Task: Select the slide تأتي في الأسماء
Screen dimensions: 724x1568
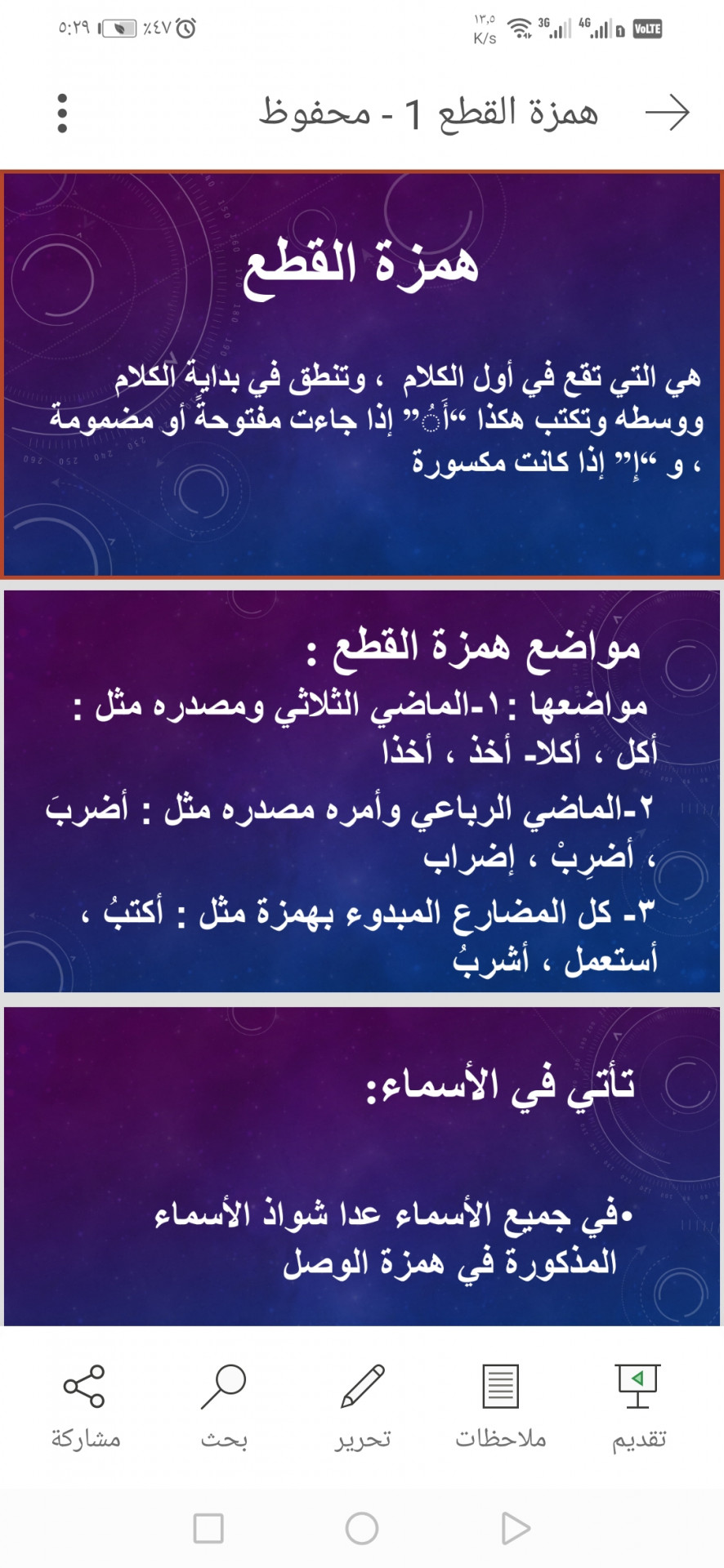Action: [361, 1165]
